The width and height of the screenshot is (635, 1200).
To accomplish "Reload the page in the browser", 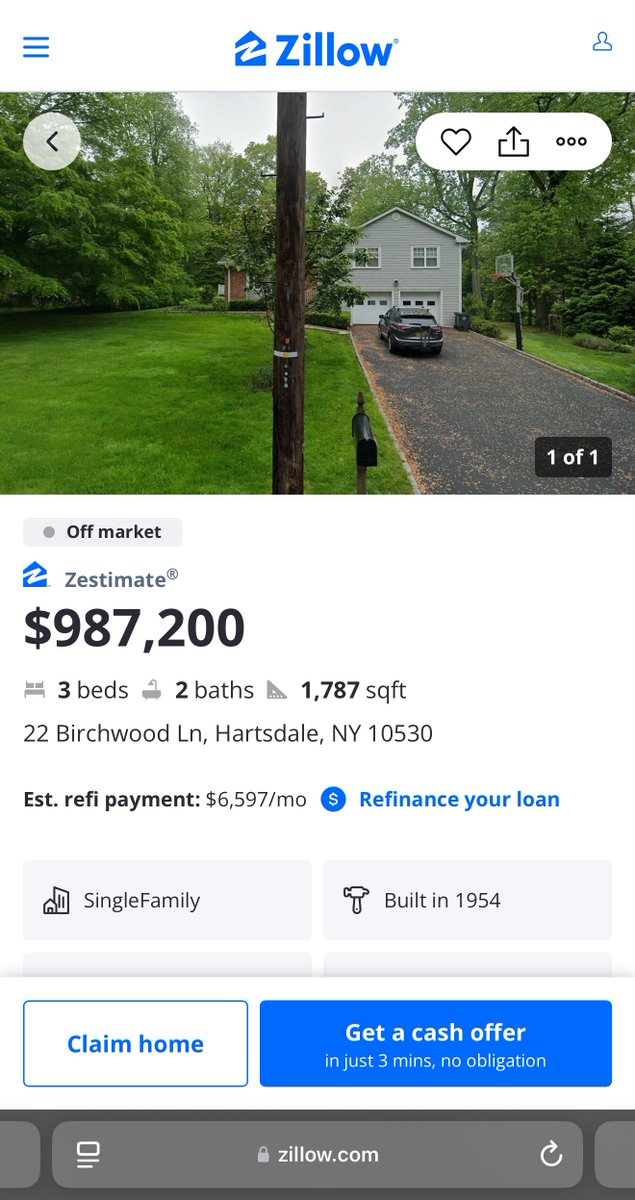I will click(551, 1155).
